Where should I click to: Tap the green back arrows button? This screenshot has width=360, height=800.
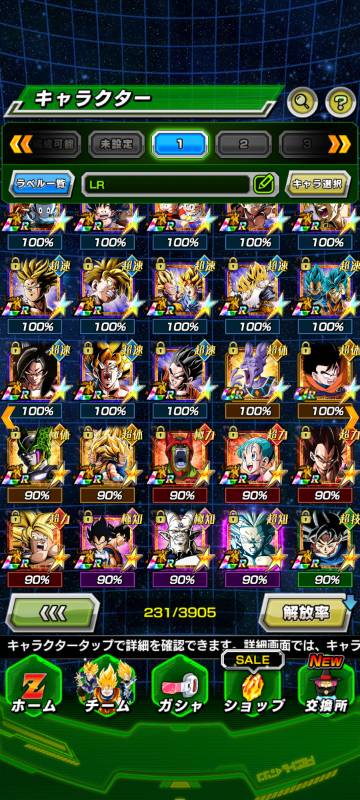pos(52,612)
